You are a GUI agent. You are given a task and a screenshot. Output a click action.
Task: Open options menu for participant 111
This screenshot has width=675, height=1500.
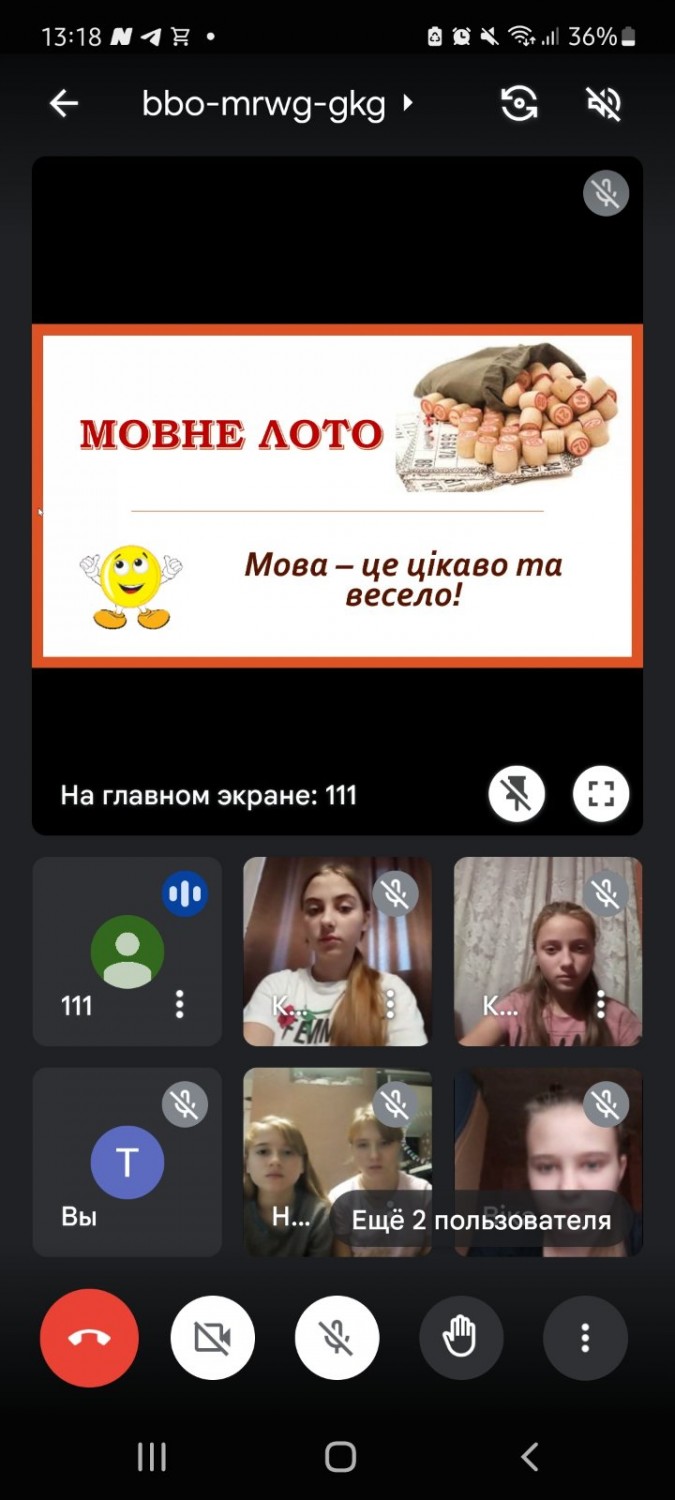(180, 1004)
